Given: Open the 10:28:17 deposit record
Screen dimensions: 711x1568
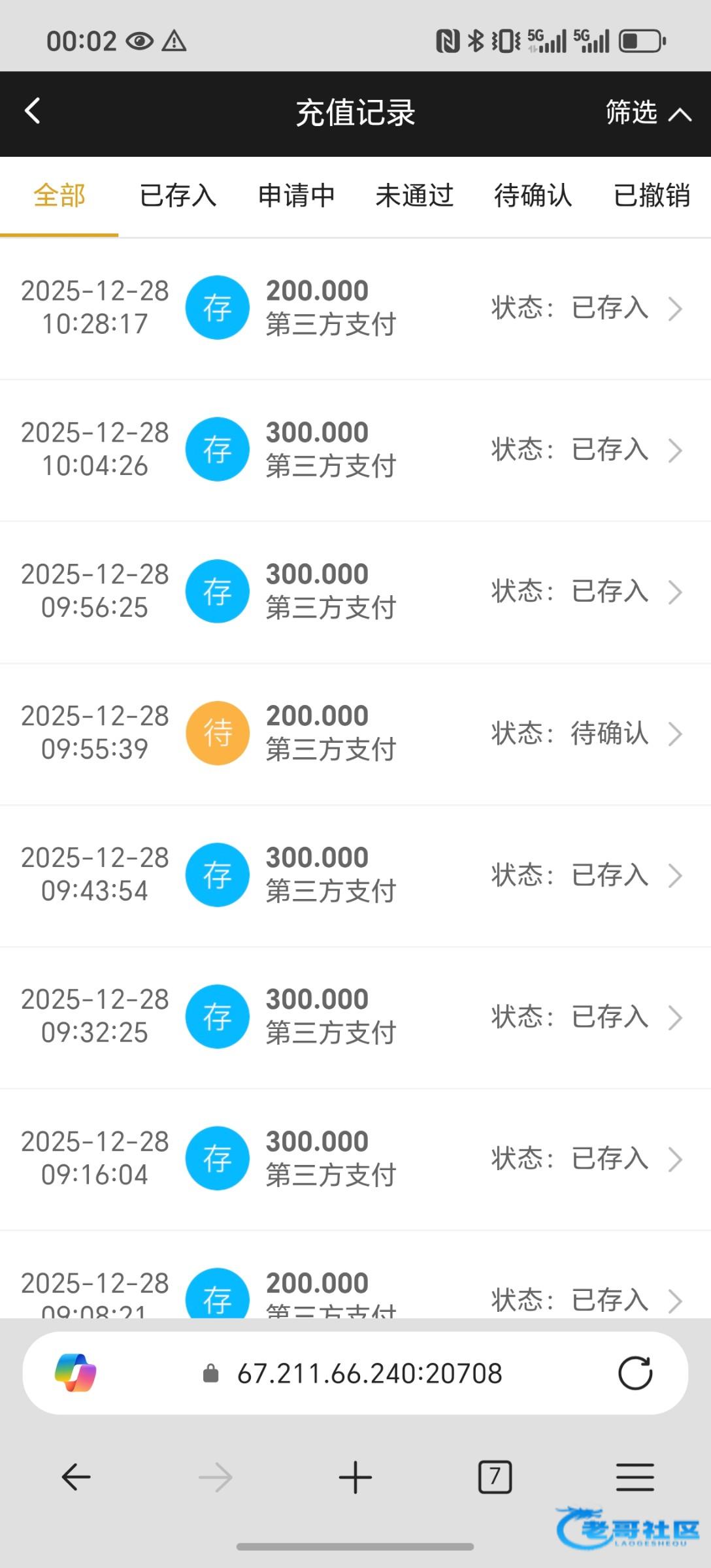Looking at the screenshot, I should point(355,308).
